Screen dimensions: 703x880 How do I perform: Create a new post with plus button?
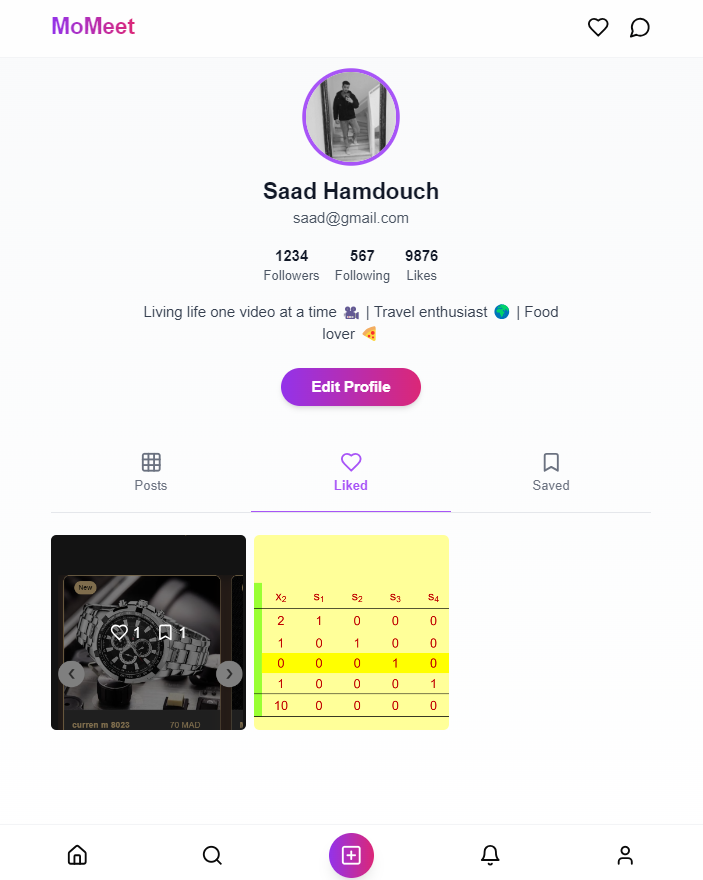click(x=351, y=855)
